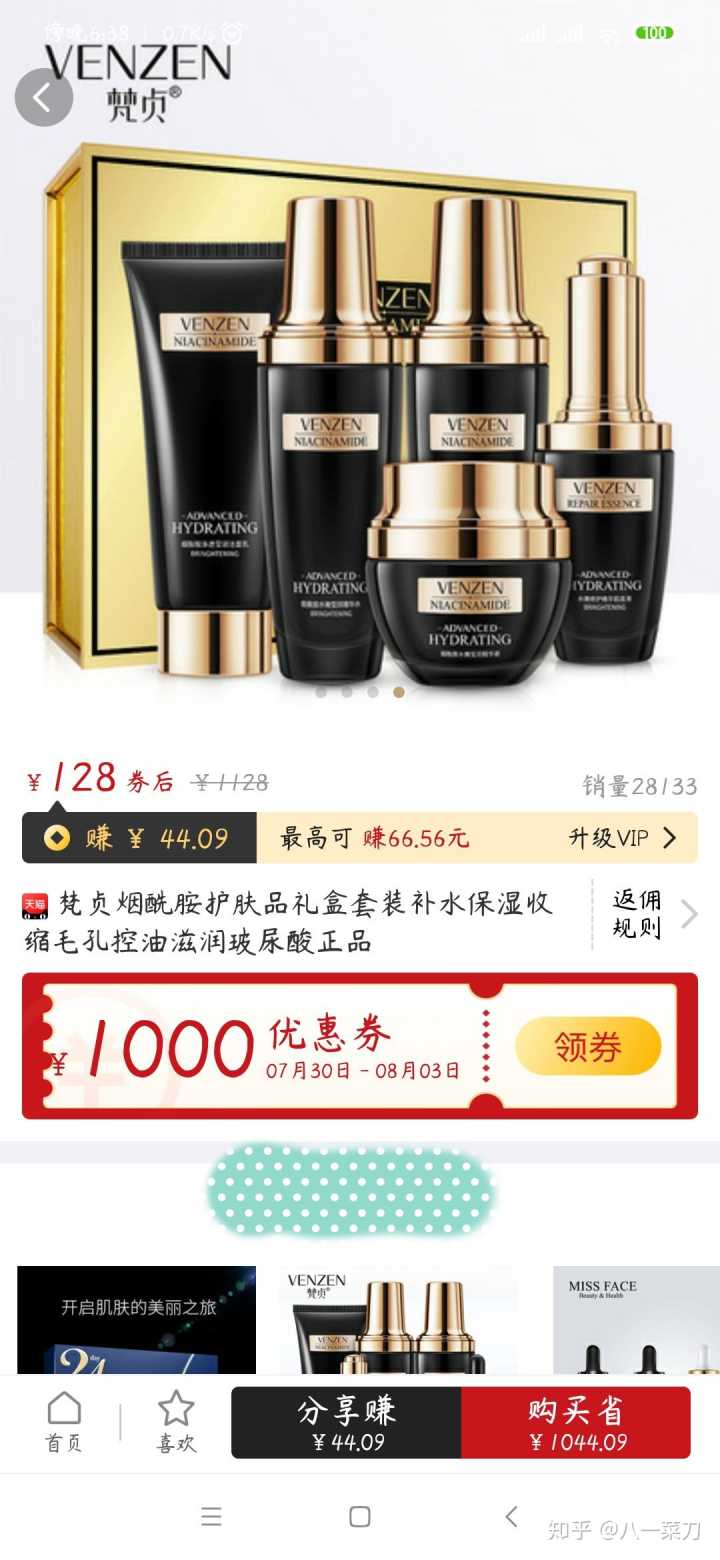Open the 开启肌肤的美丽之旅 product thumbnail
Viewport: 720px width, 1560px height.
click(136, 1320)
